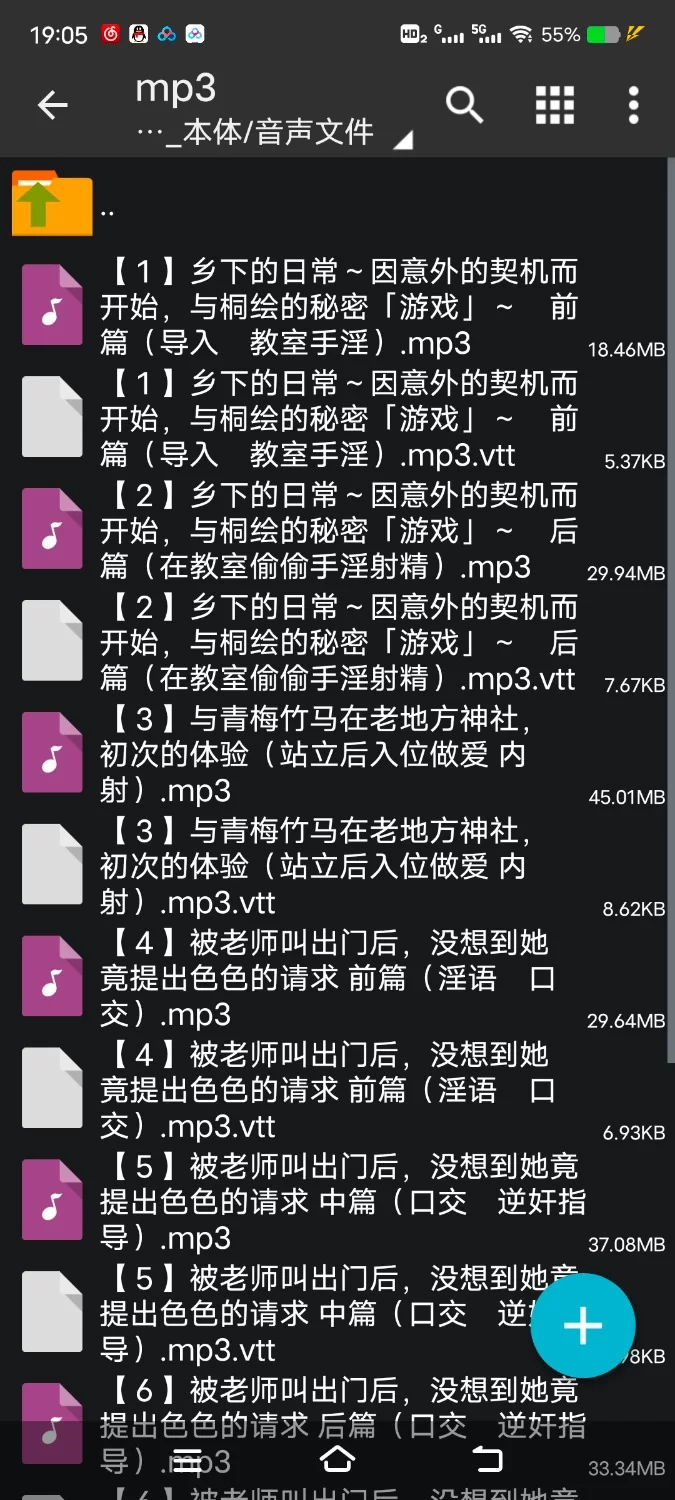This screenshot has width=675, height=1500.
Task: Open the 【4】 .mp3 file sized 29.64MB
Action: coord(338,980)
